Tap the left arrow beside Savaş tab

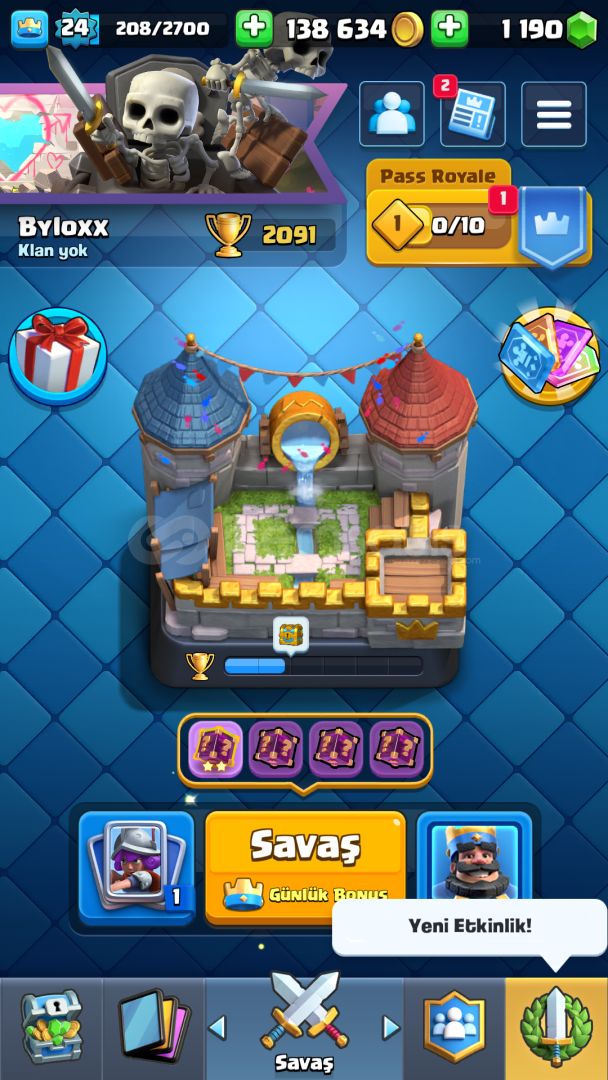tap(217, 1028)
